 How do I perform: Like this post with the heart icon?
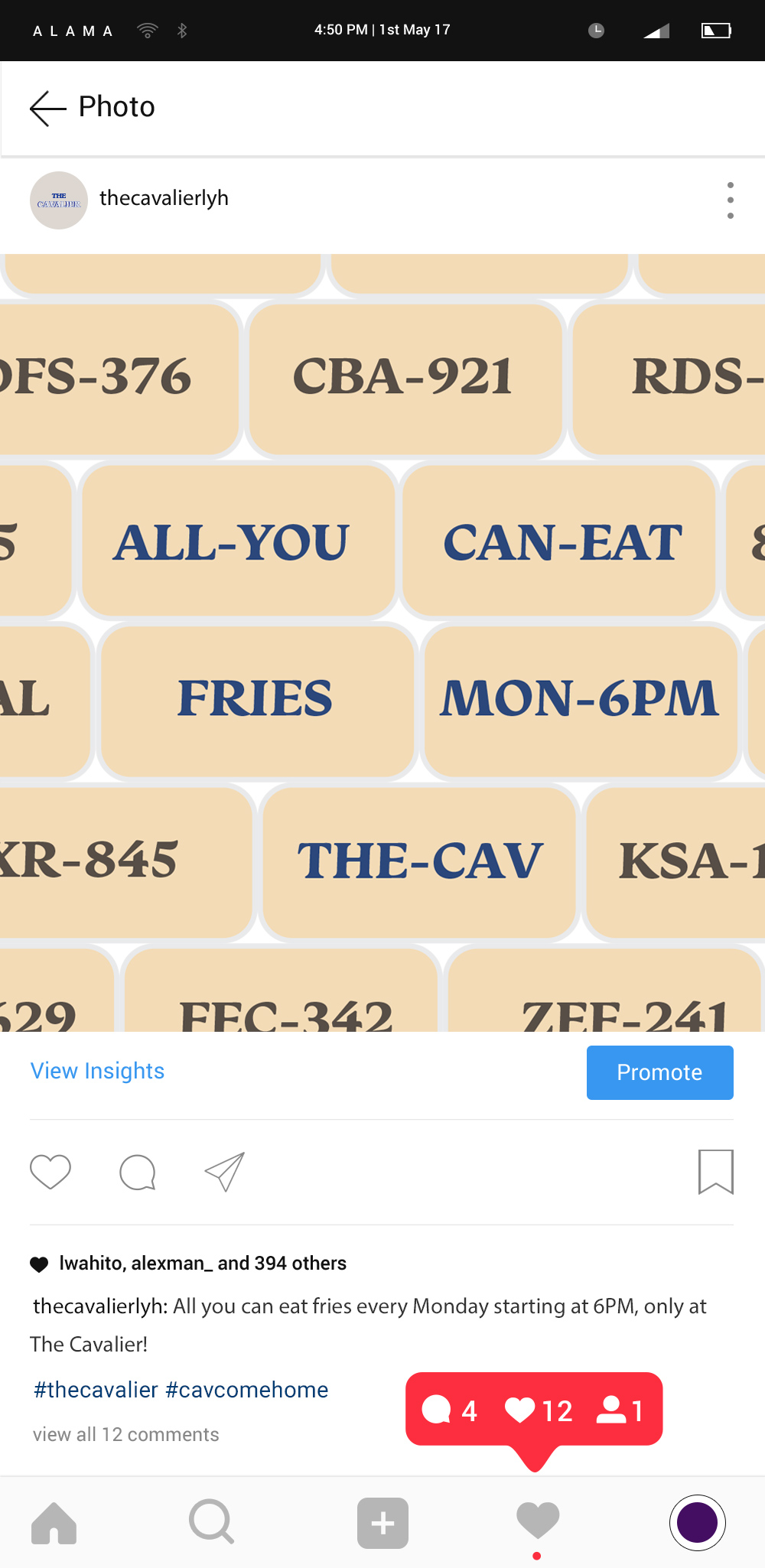[50, 1171]
